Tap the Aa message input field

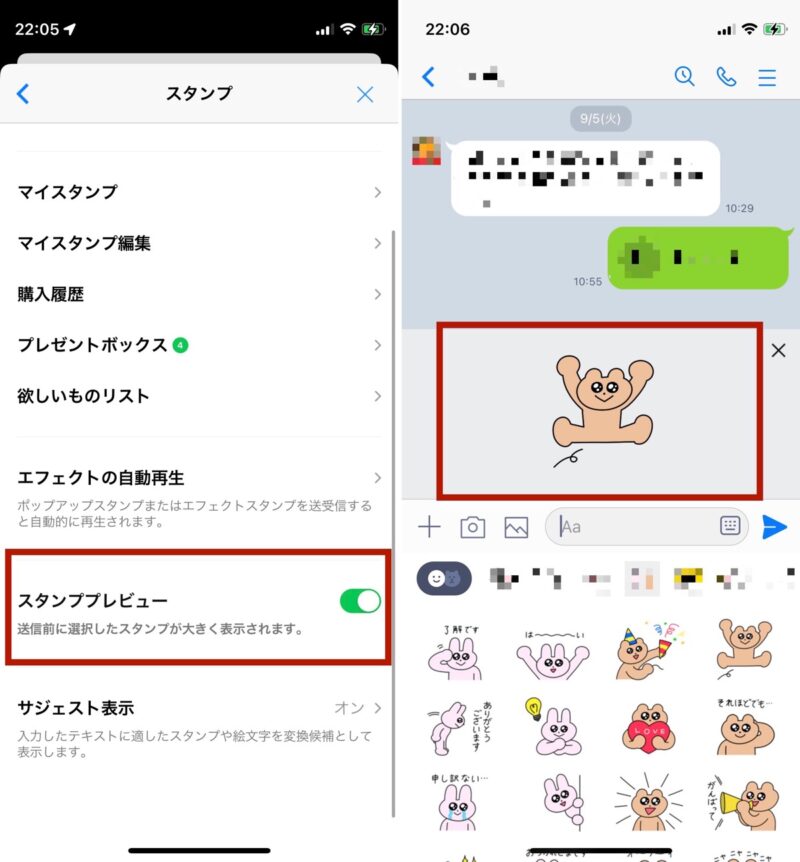(x=635, y=526)
